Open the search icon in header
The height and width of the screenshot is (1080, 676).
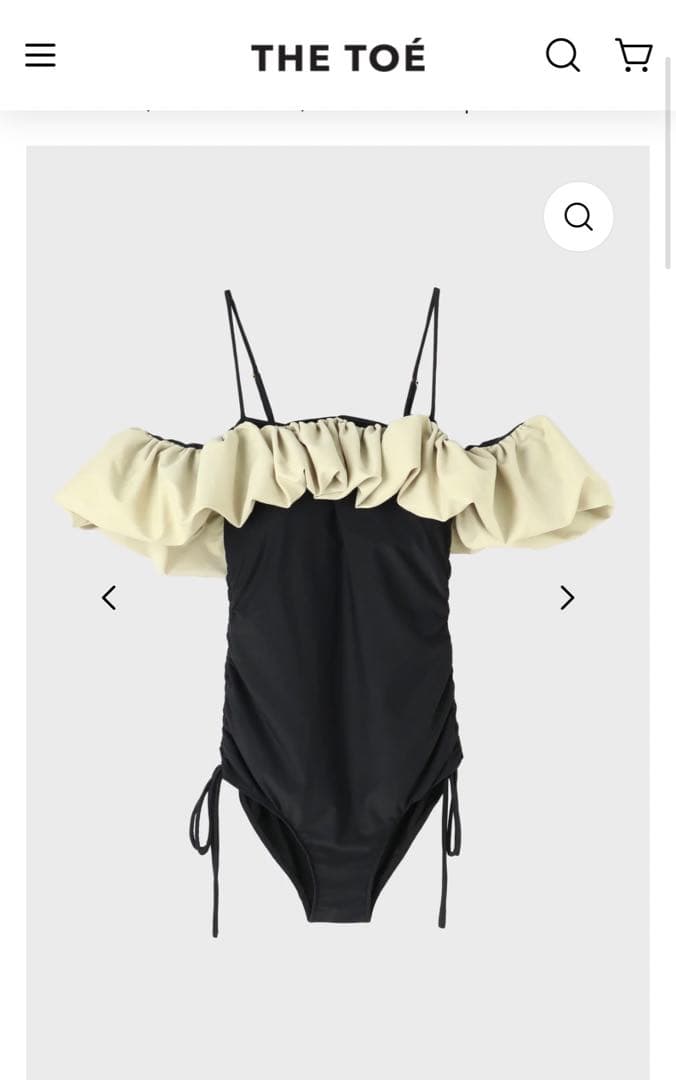tap(562, 55)
